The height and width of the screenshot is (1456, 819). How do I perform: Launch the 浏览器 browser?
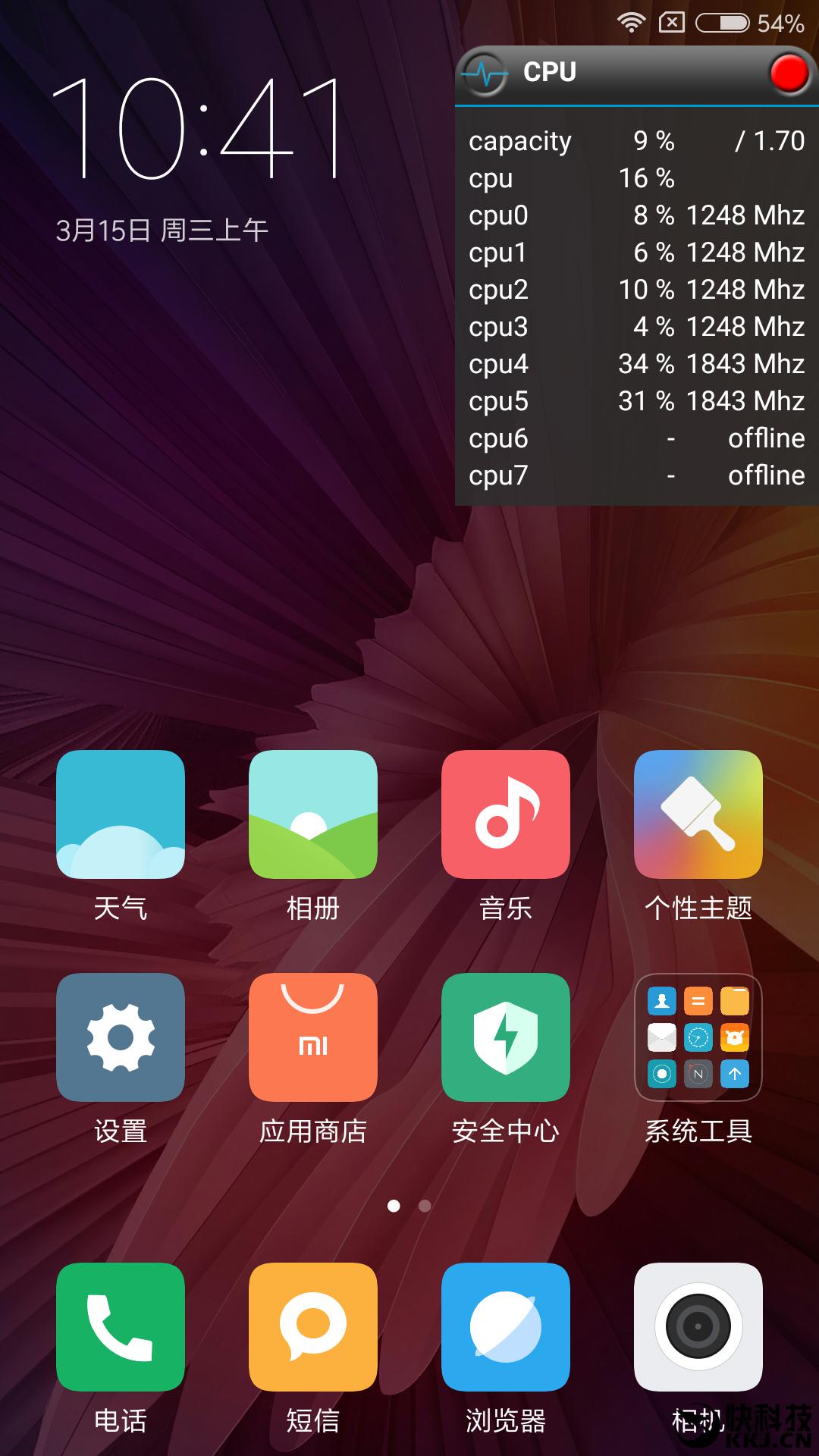pyautogui.click(x=506, y=1327)
